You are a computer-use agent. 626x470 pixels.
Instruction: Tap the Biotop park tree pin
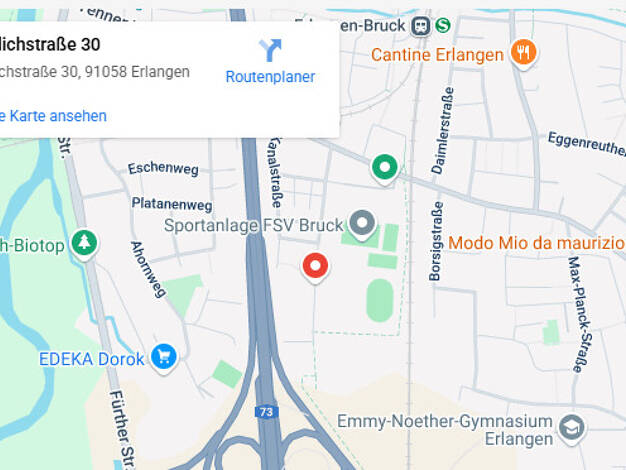click(x=84, y=245)
